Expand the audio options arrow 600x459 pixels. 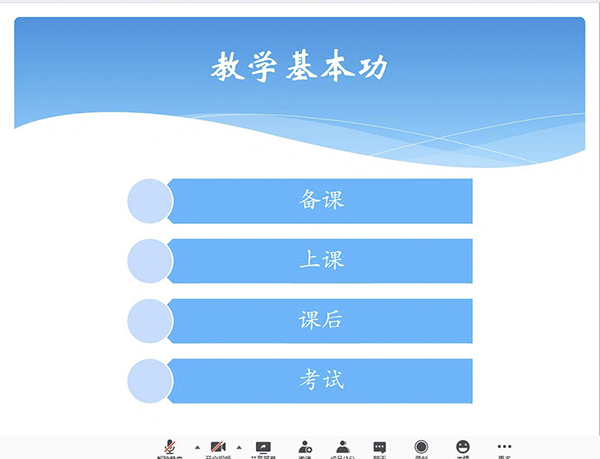point(196,446)
